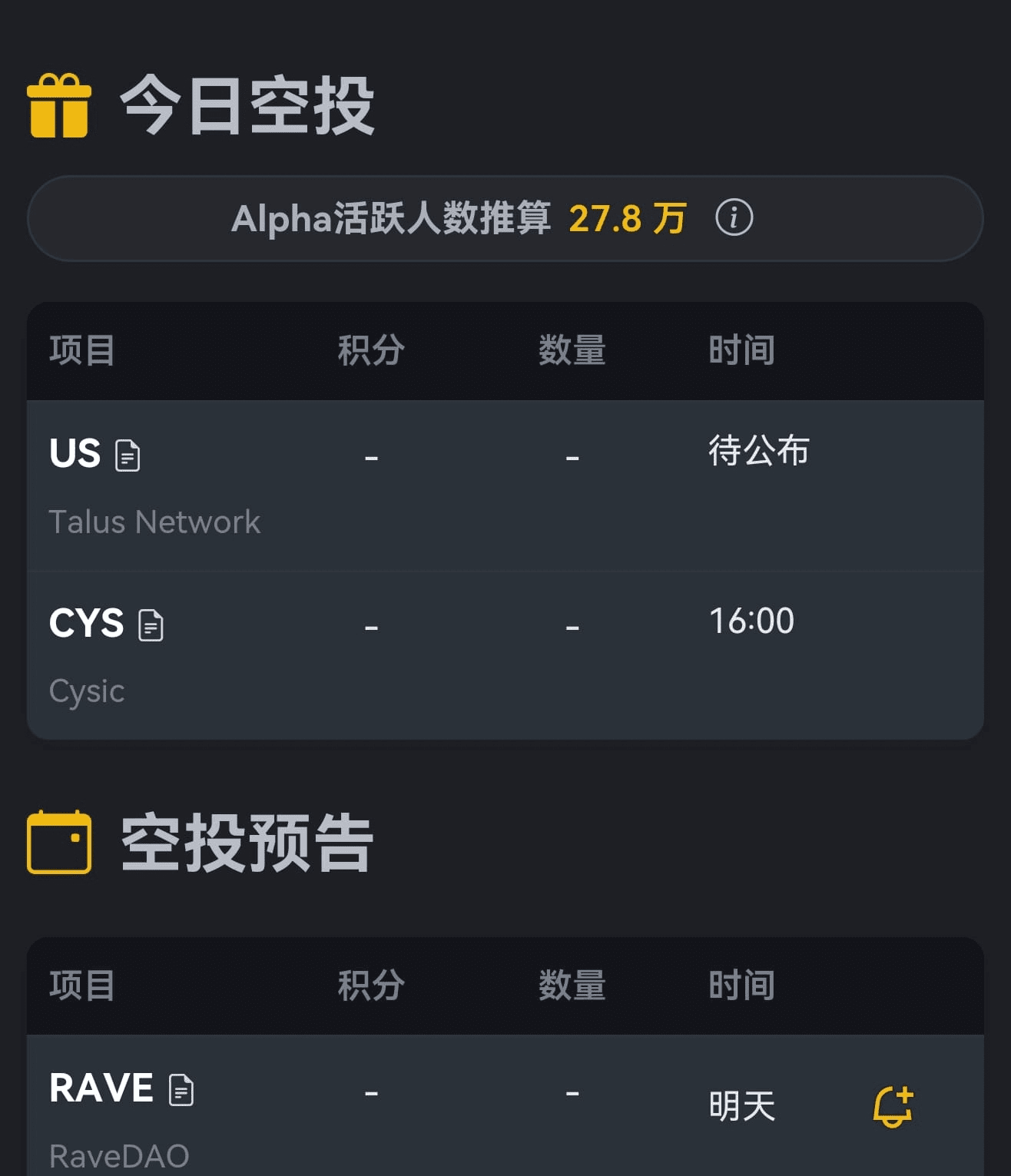Open the document icon next to RAVE
The image size is (1011, 1176).
point(181,1089)
